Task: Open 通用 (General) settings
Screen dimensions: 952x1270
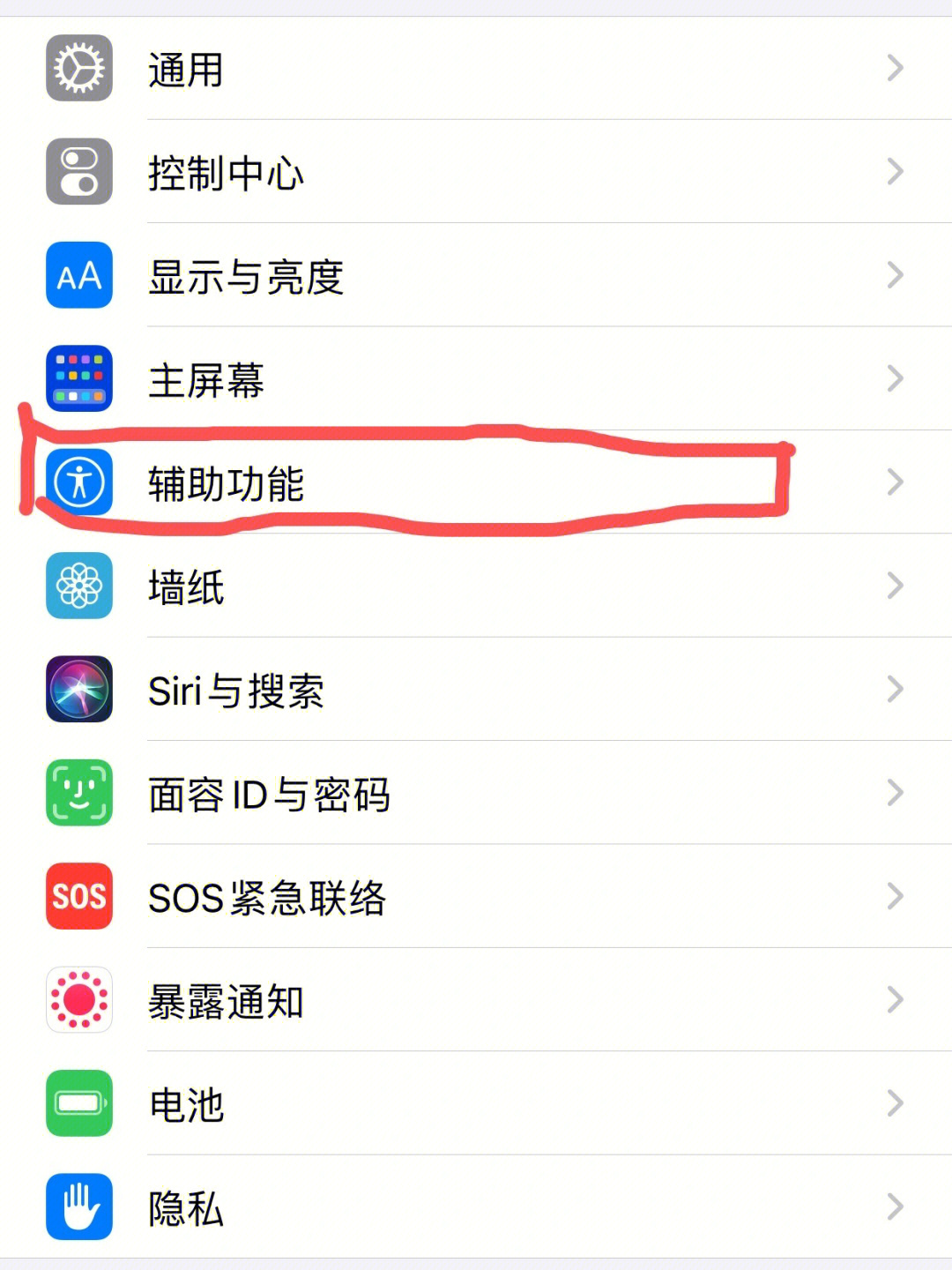Action: 476,69
